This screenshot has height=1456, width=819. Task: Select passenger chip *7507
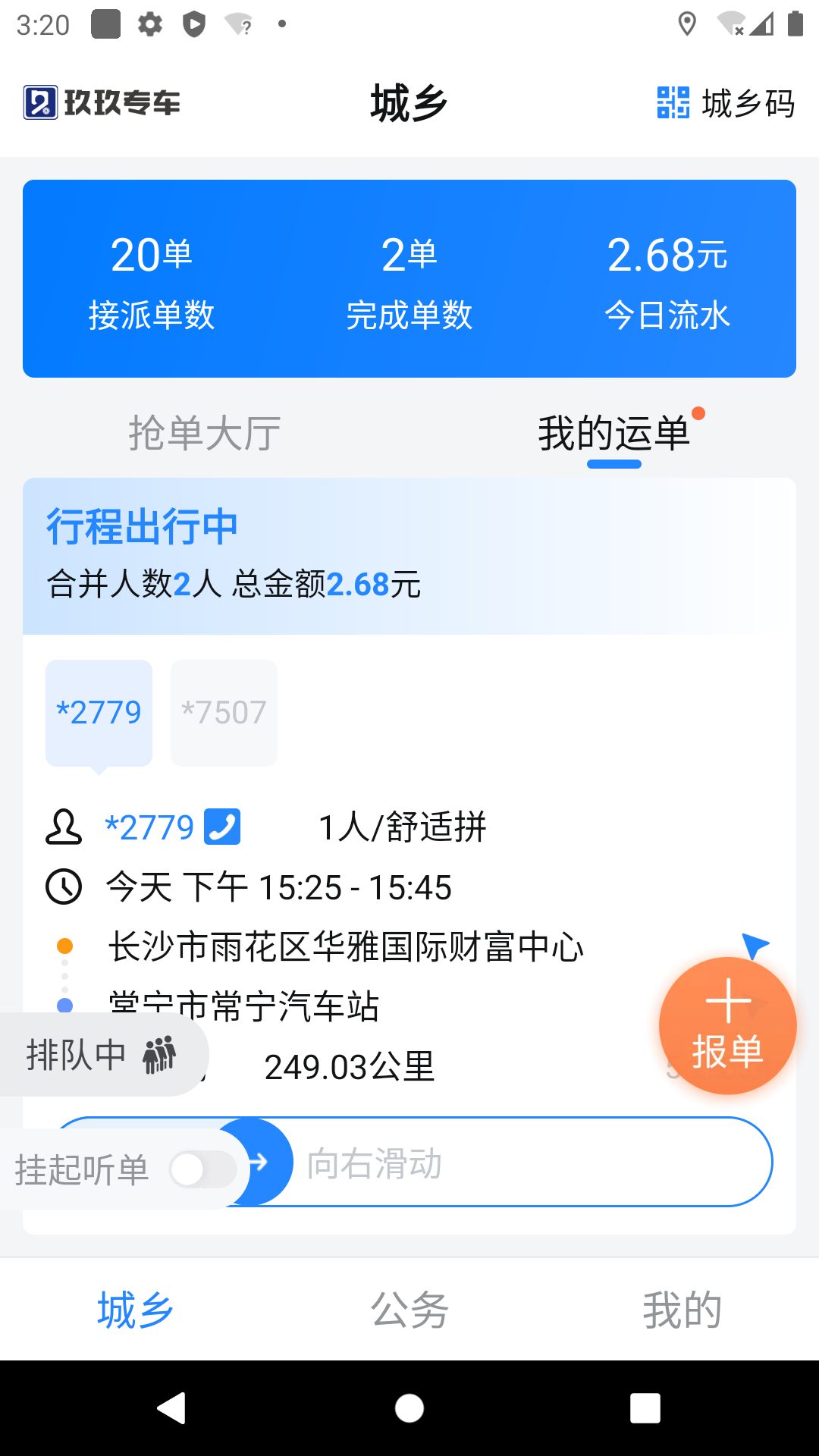[224, 711]
